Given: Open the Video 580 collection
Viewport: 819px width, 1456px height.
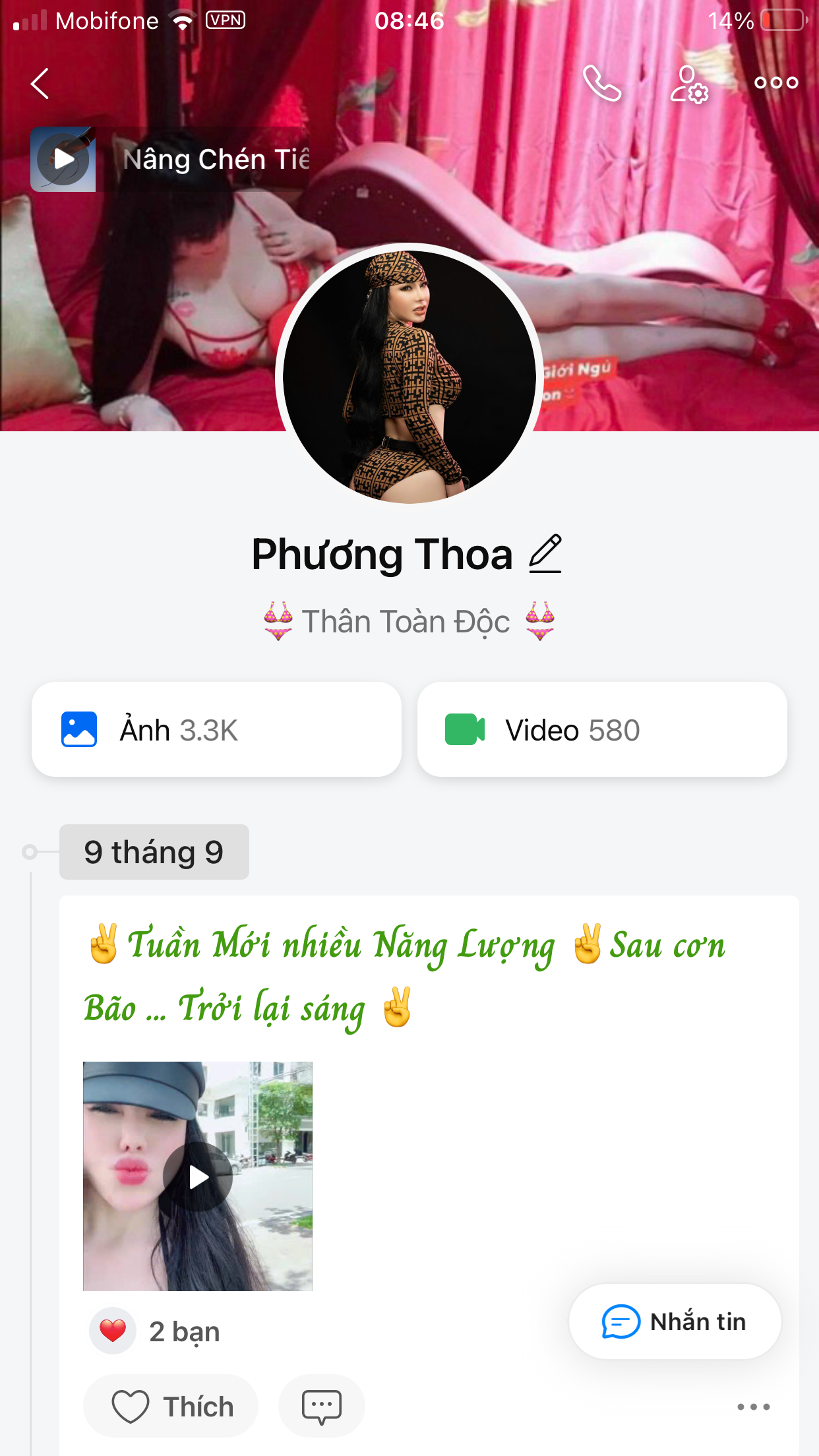Looking at the screenshot, I should [602, 730].
